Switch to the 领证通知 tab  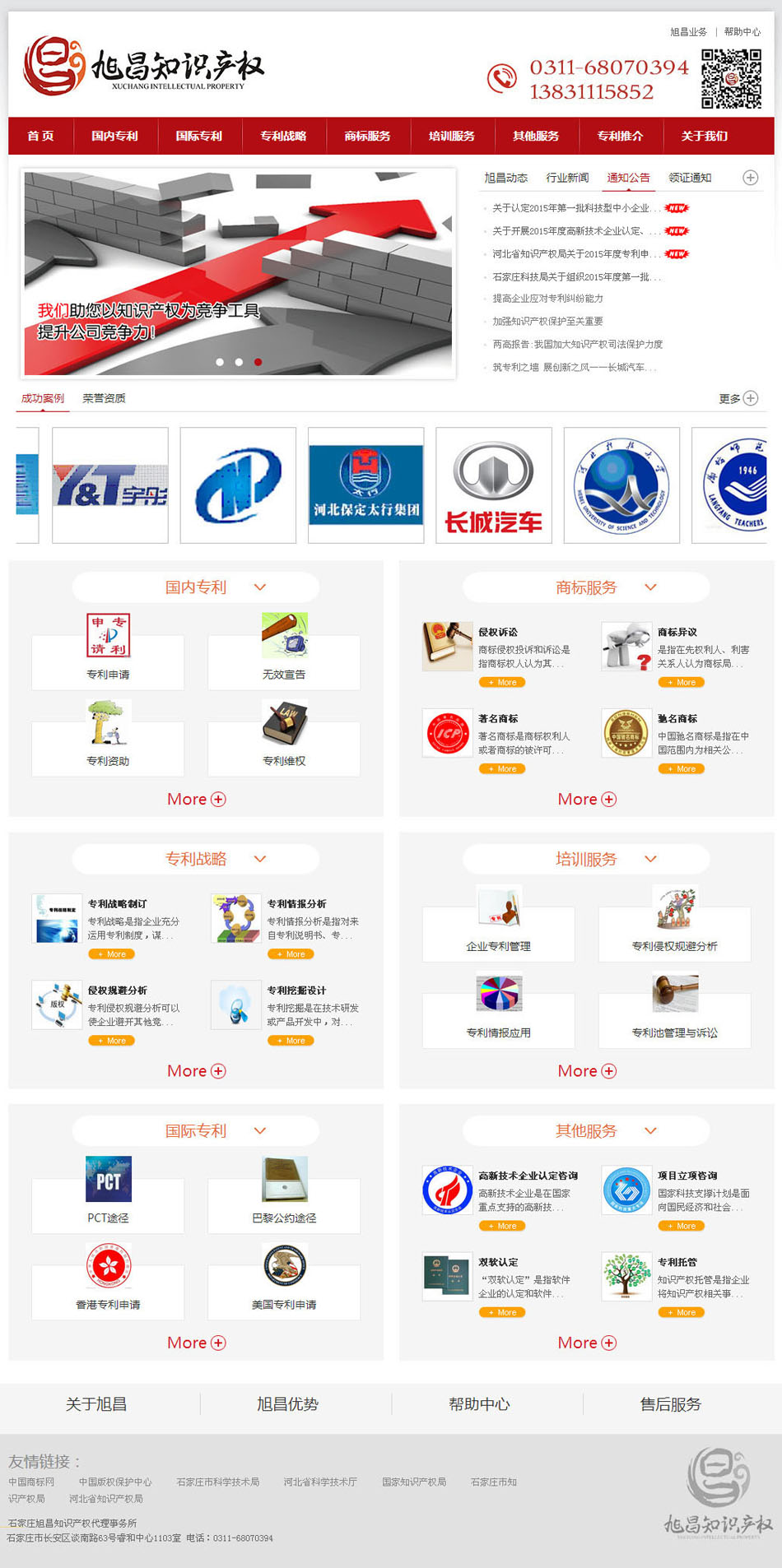click(689, 178)
